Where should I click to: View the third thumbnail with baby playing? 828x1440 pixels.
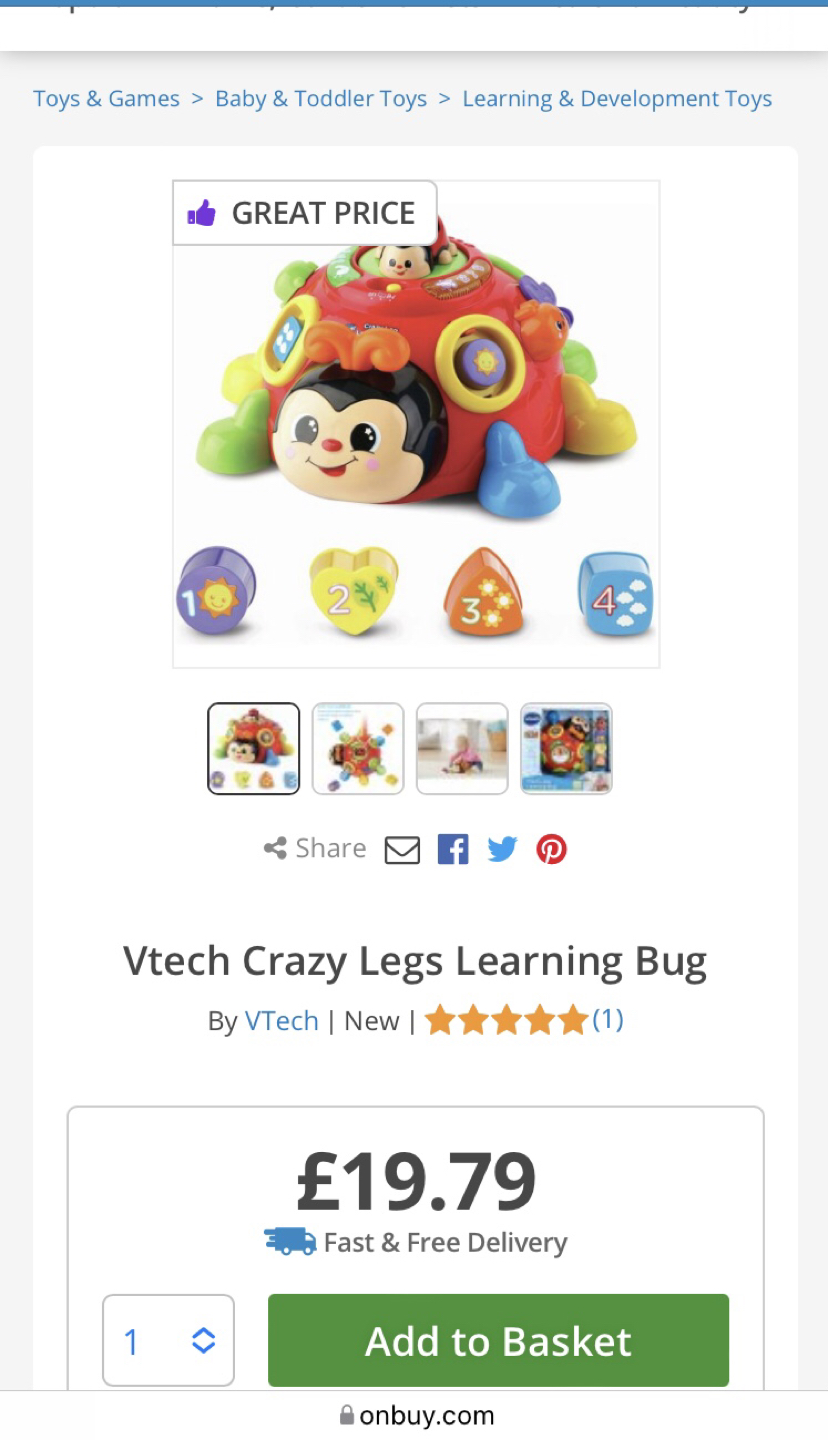[x=462, y=749]
